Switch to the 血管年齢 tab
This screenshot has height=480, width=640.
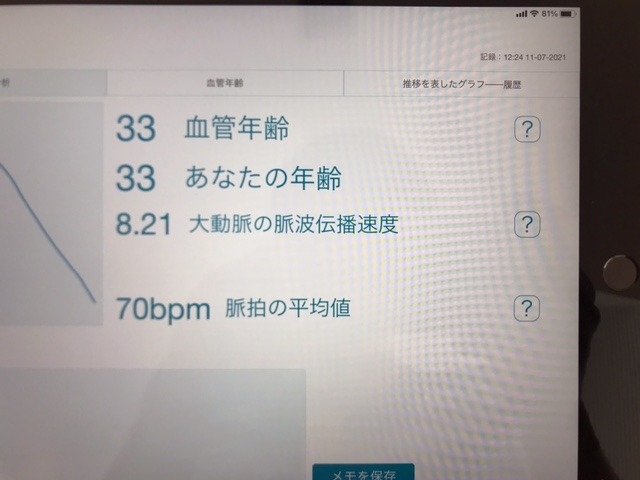(x=223, y=84)
